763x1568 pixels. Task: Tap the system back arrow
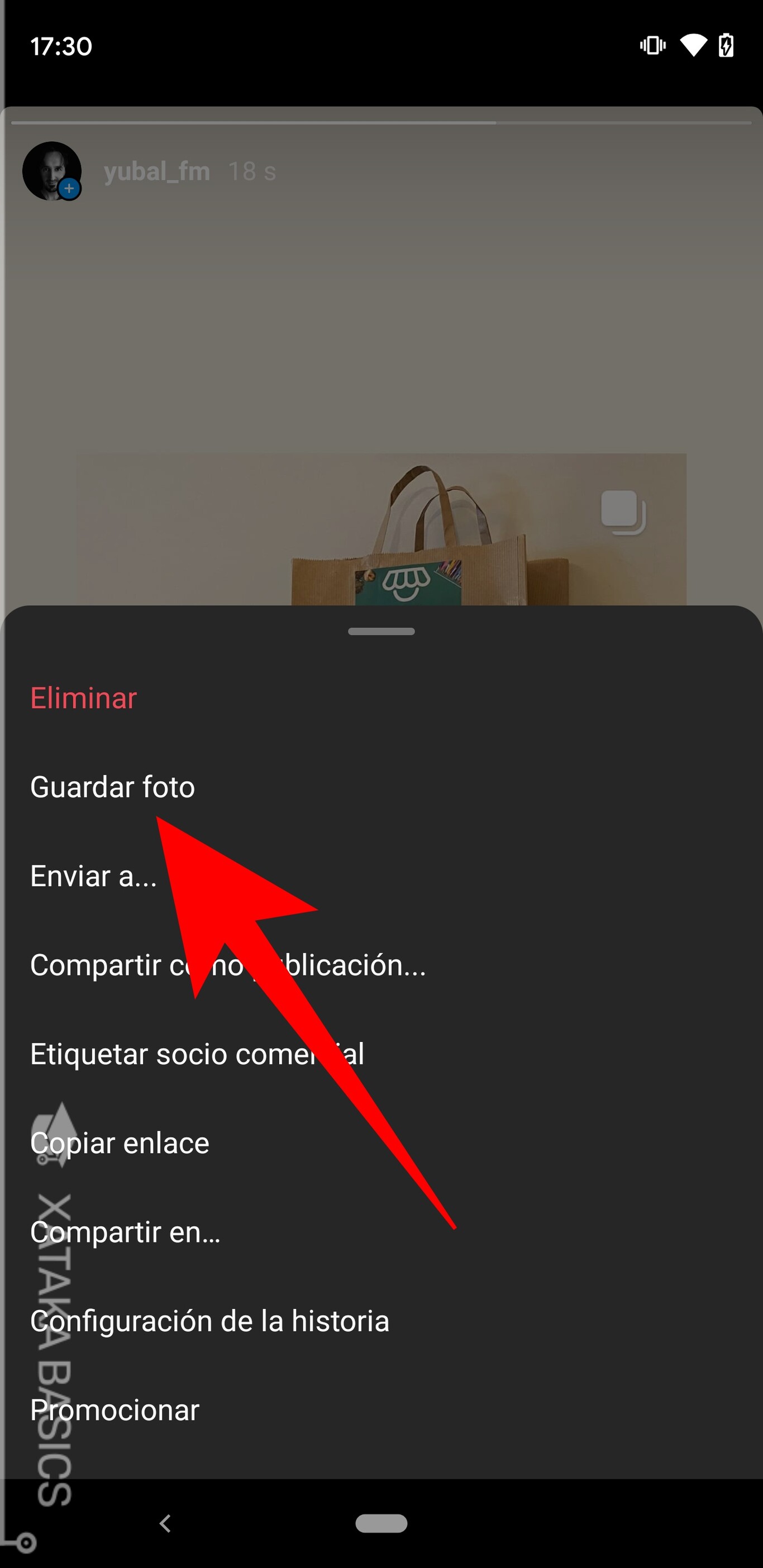(x=164, y=1523)
